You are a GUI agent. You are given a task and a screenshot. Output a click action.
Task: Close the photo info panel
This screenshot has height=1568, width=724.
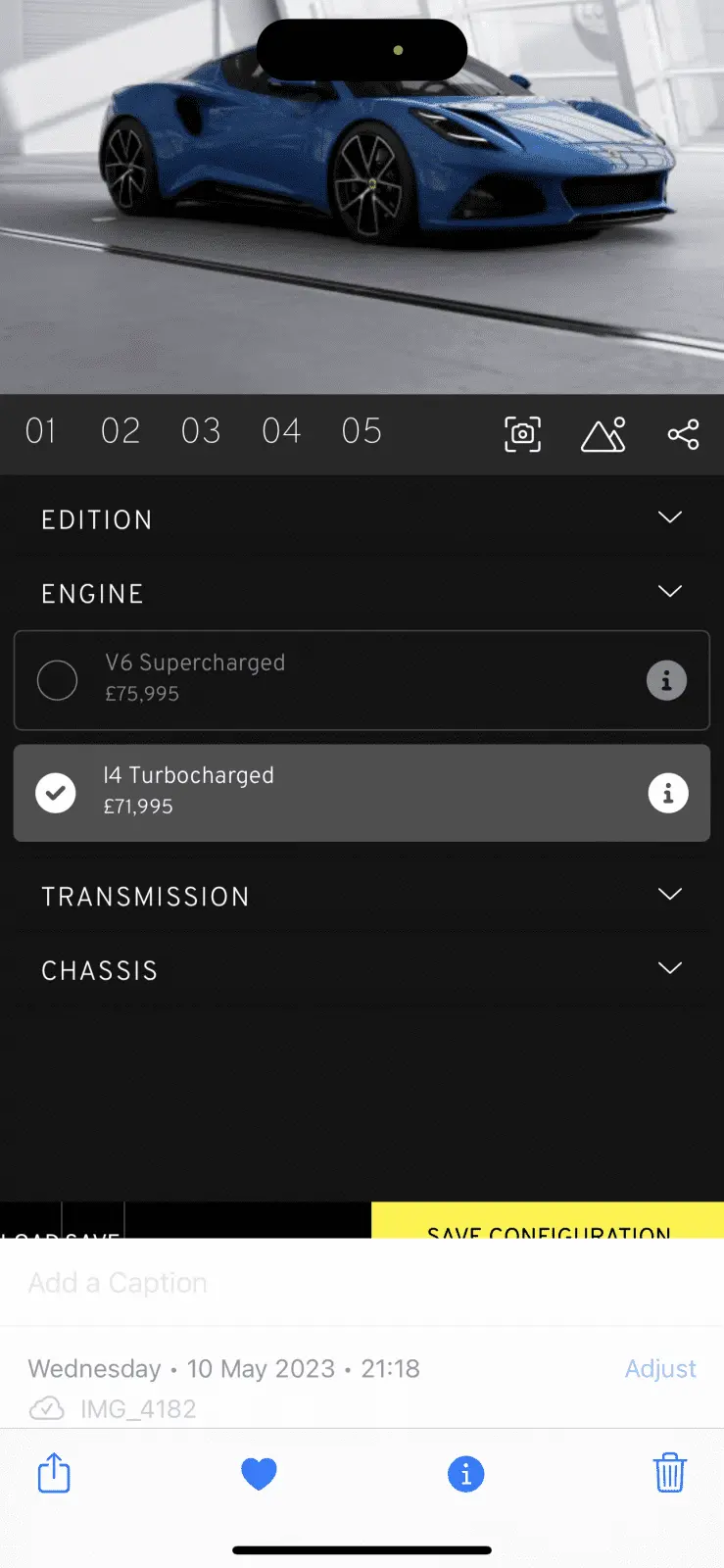465,1473
